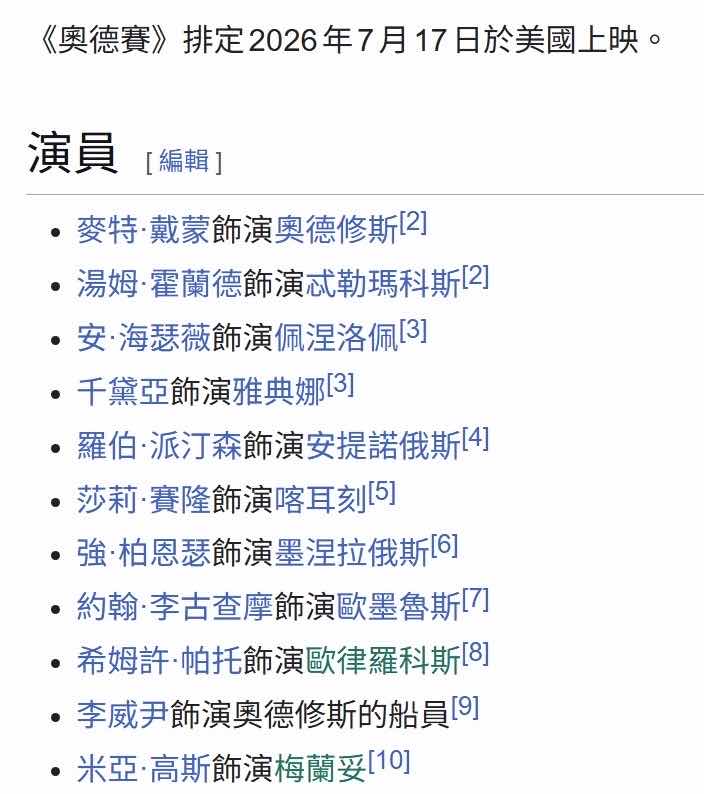The width and height of the screenshot is (704, 794).
Task: Open the 喀耳刻 character page
Action: 320,500
